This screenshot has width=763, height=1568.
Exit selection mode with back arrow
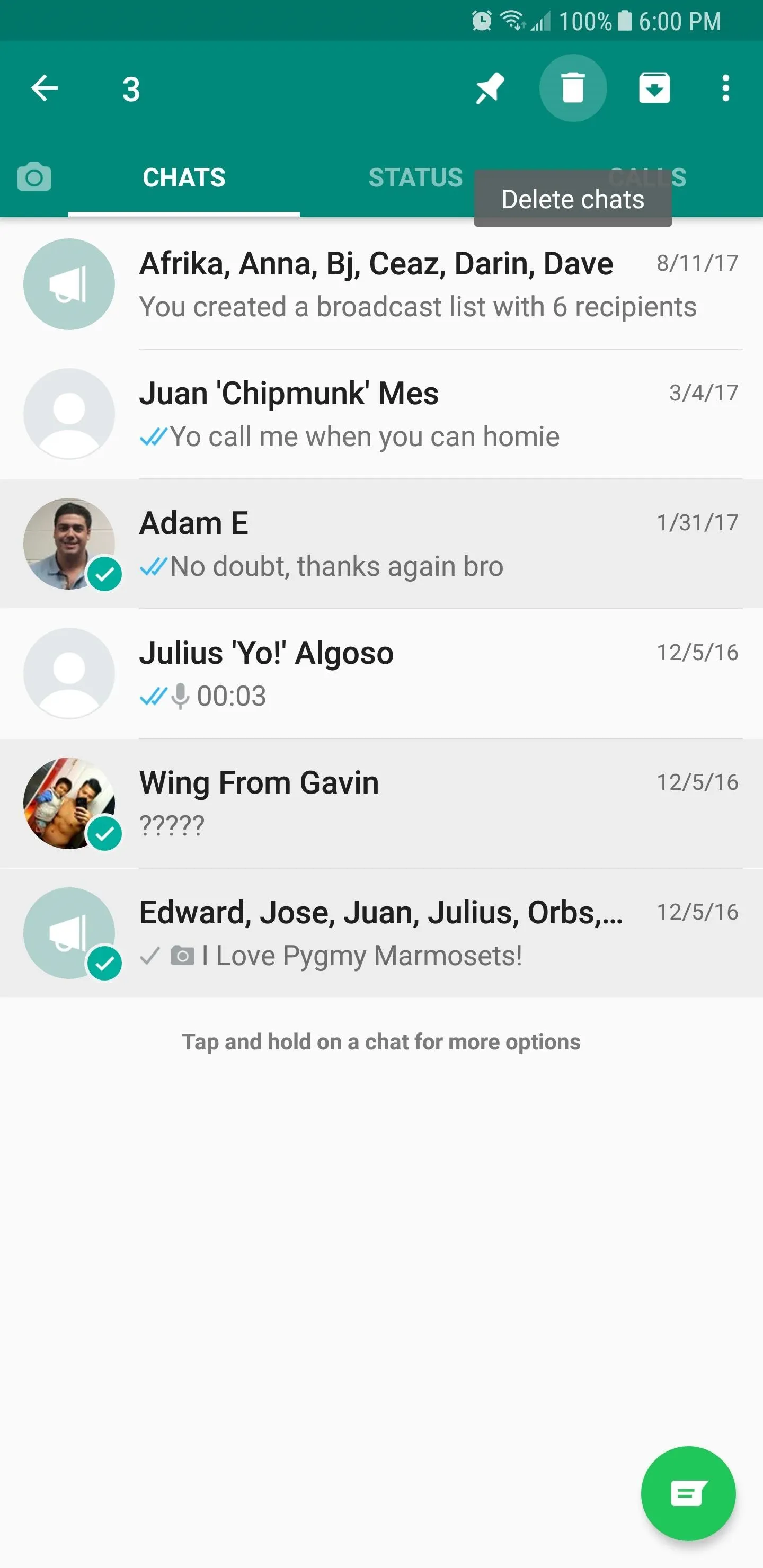45,88
